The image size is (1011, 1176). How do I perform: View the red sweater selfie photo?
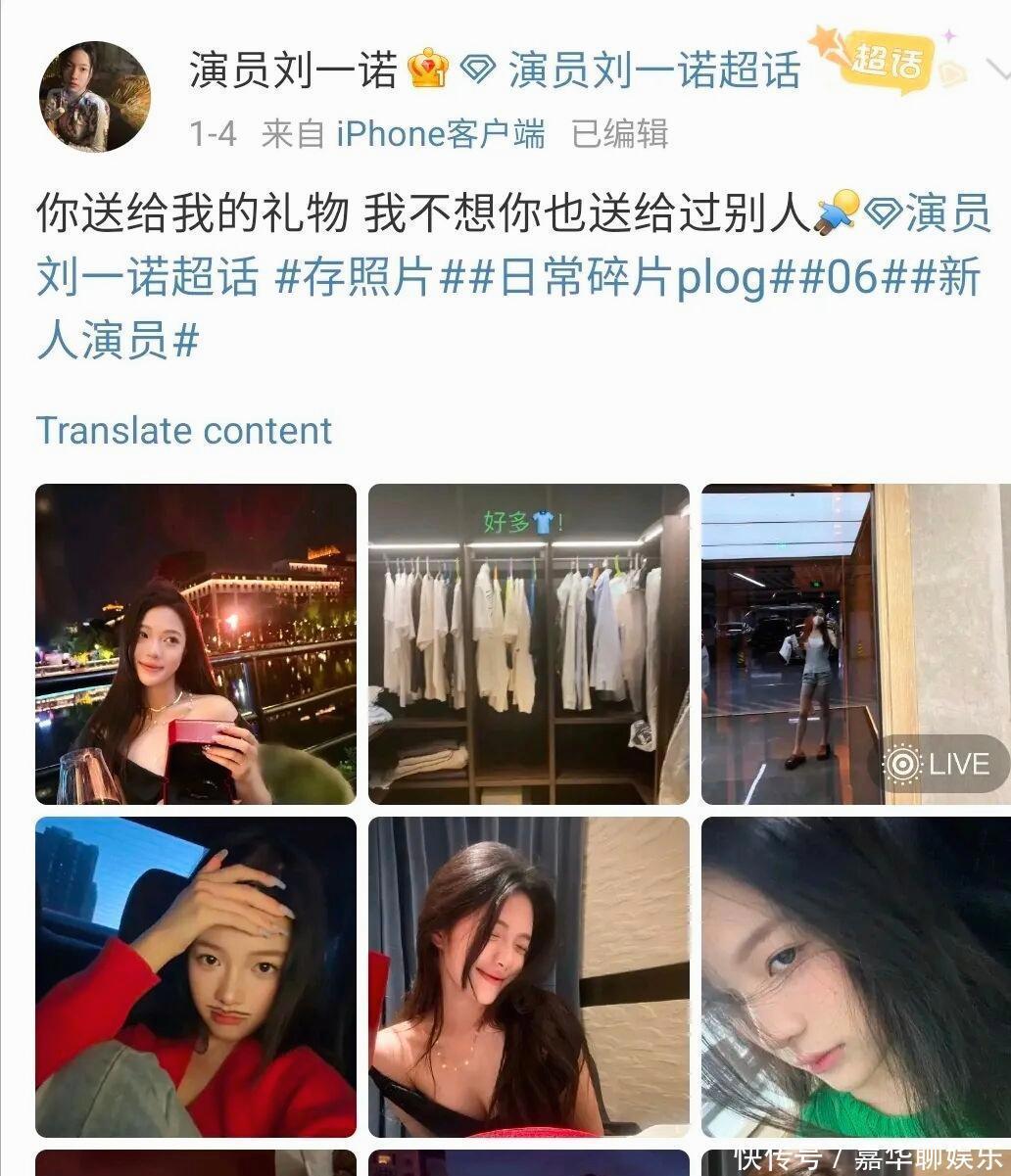[196, 976]
